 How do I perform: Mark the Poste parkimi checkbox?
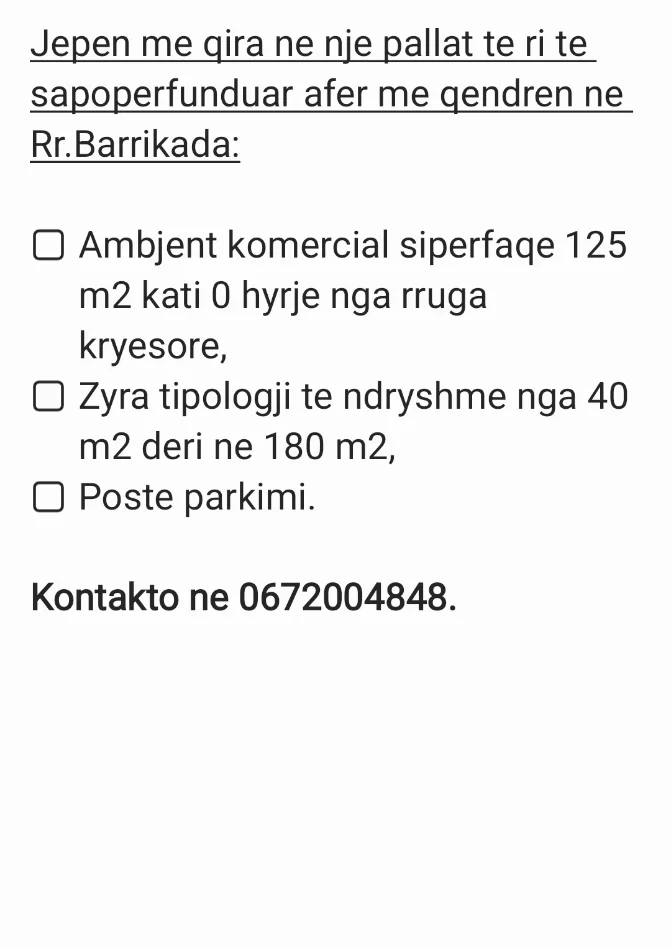pos(48,498)
